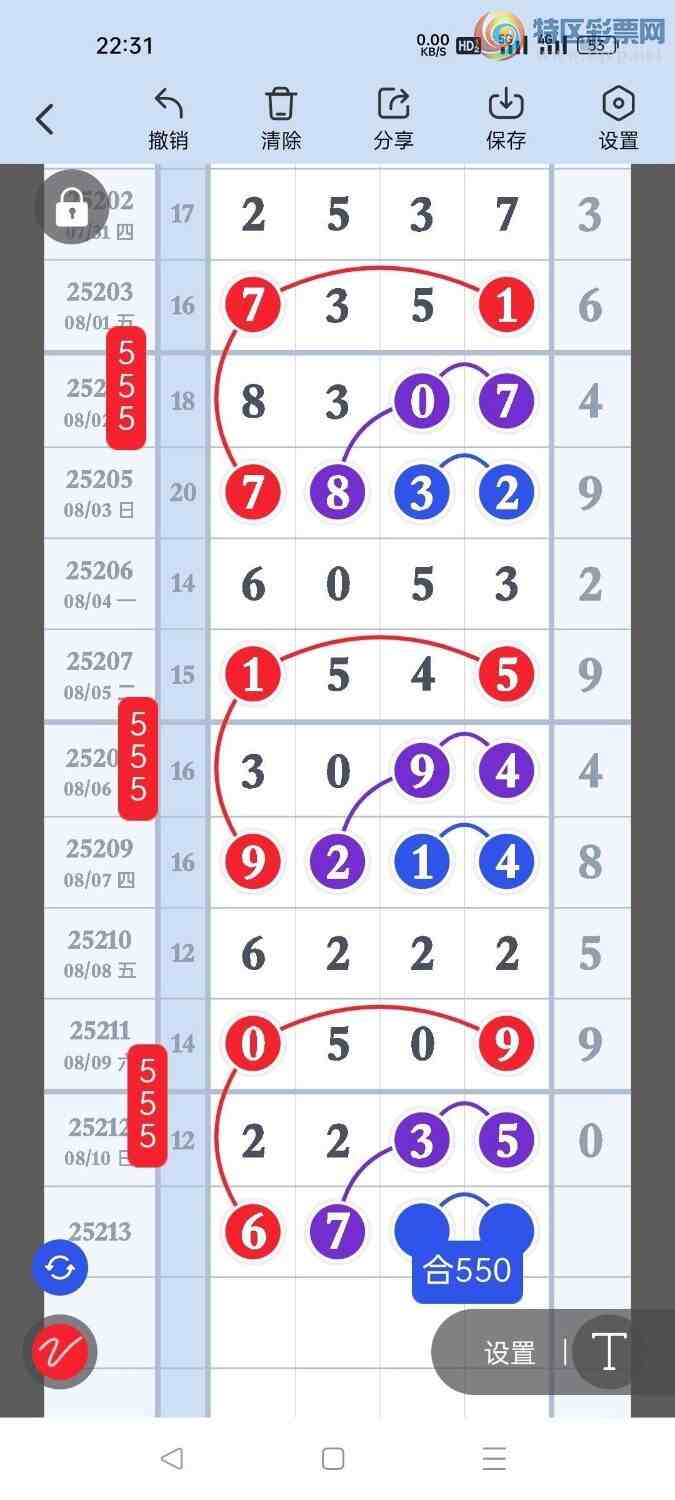The image size is (675, 1500).
Task: Open the text tool T button
Action: pyautogui.click(x=608, y=1352)
